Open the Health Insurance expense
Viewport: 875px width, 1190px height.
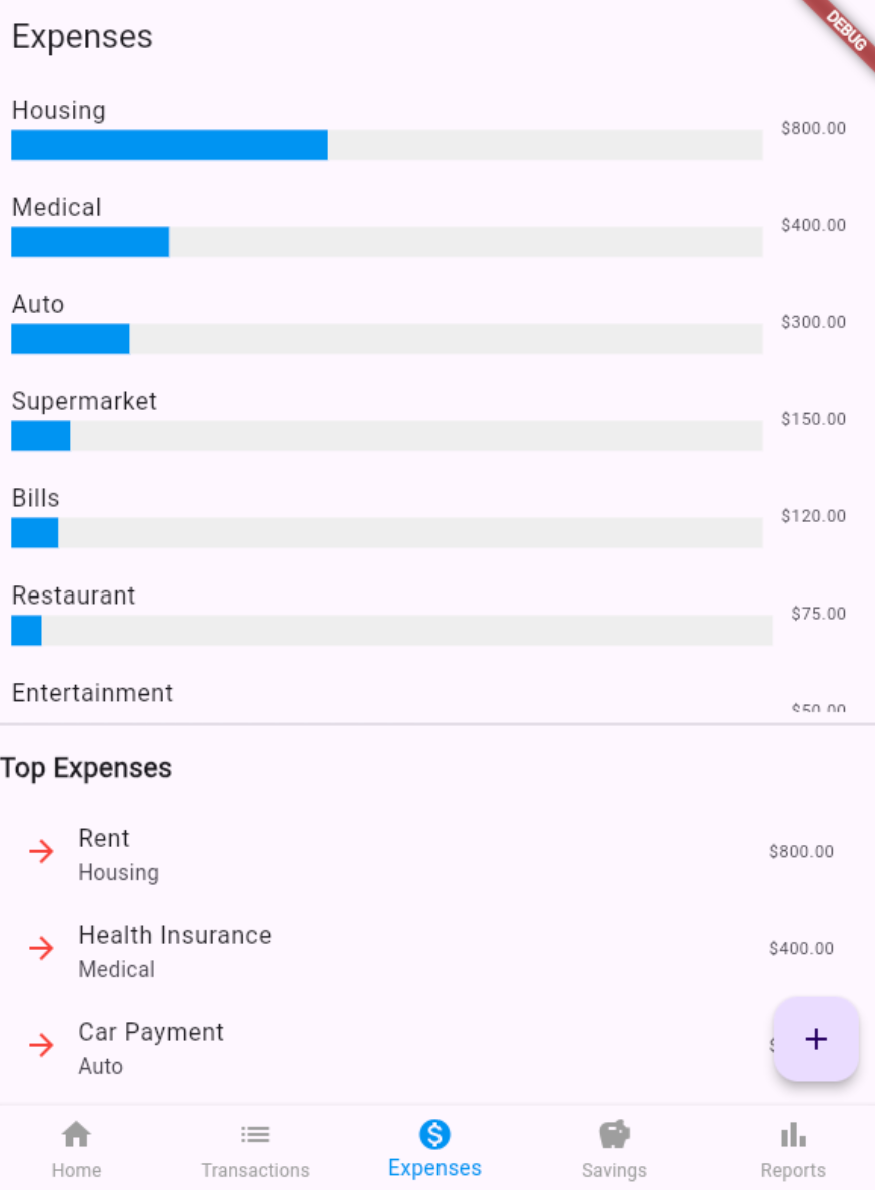click(x=400, y=950)
